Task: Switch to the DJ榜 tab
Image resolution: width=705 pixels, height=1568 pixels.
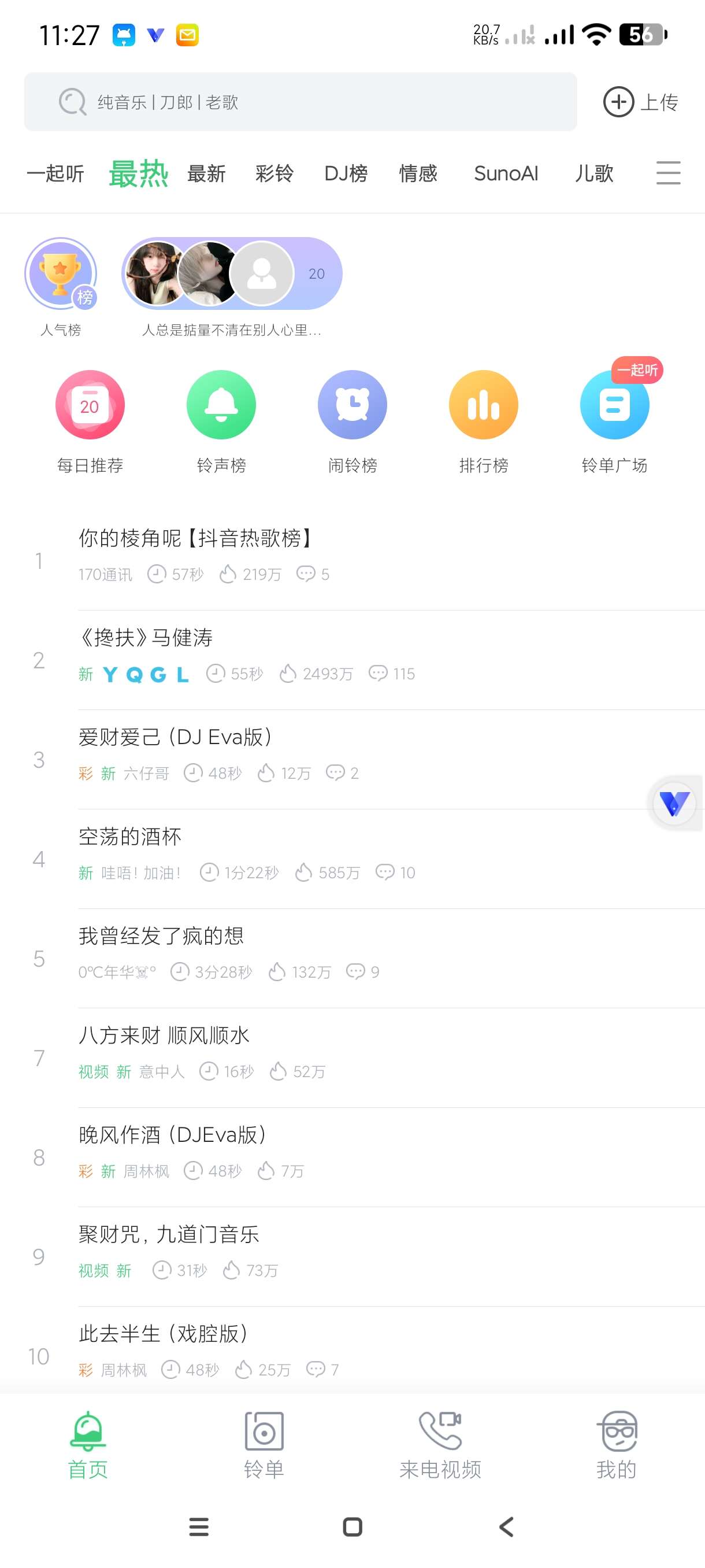Action: [x=346, y=173]
